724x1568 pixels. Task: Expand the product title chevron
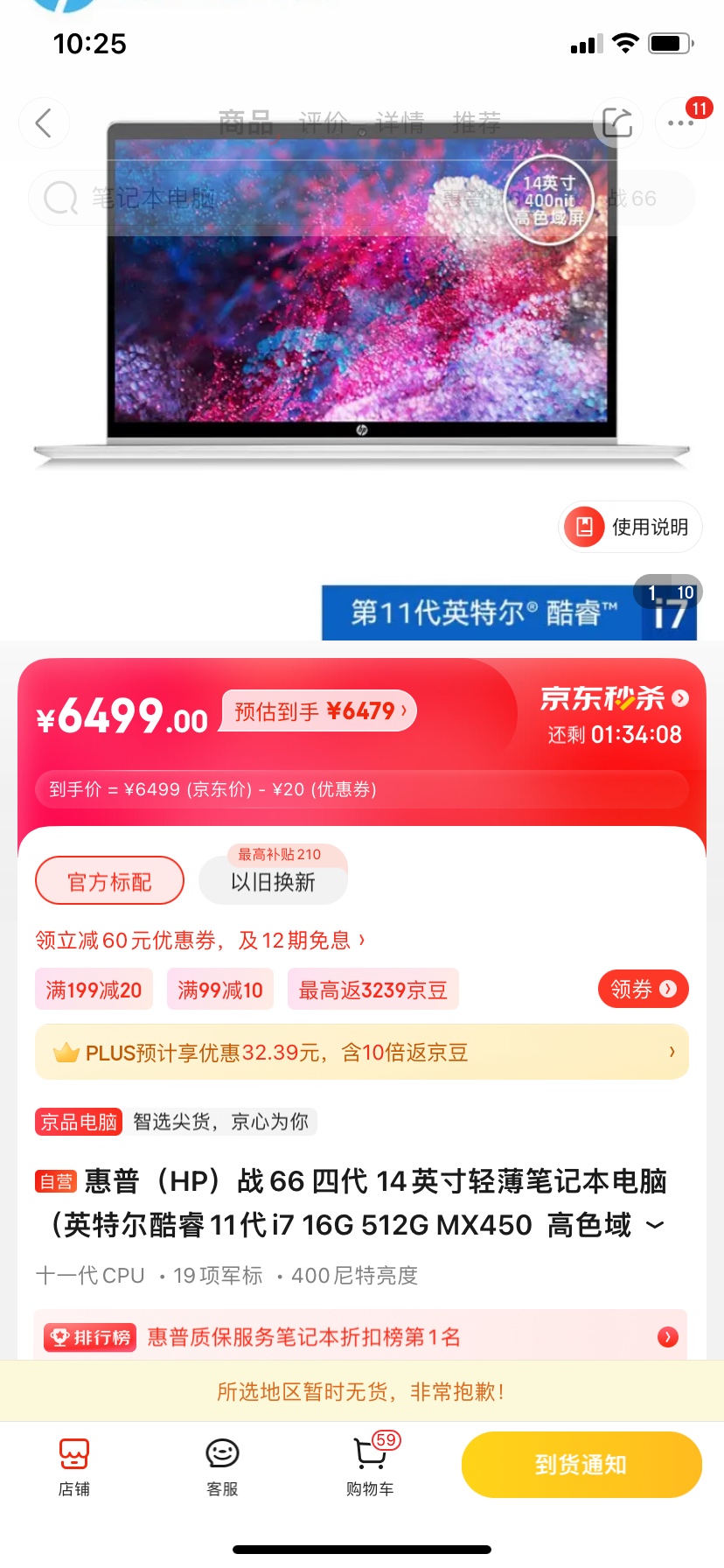pos(655,1226)
